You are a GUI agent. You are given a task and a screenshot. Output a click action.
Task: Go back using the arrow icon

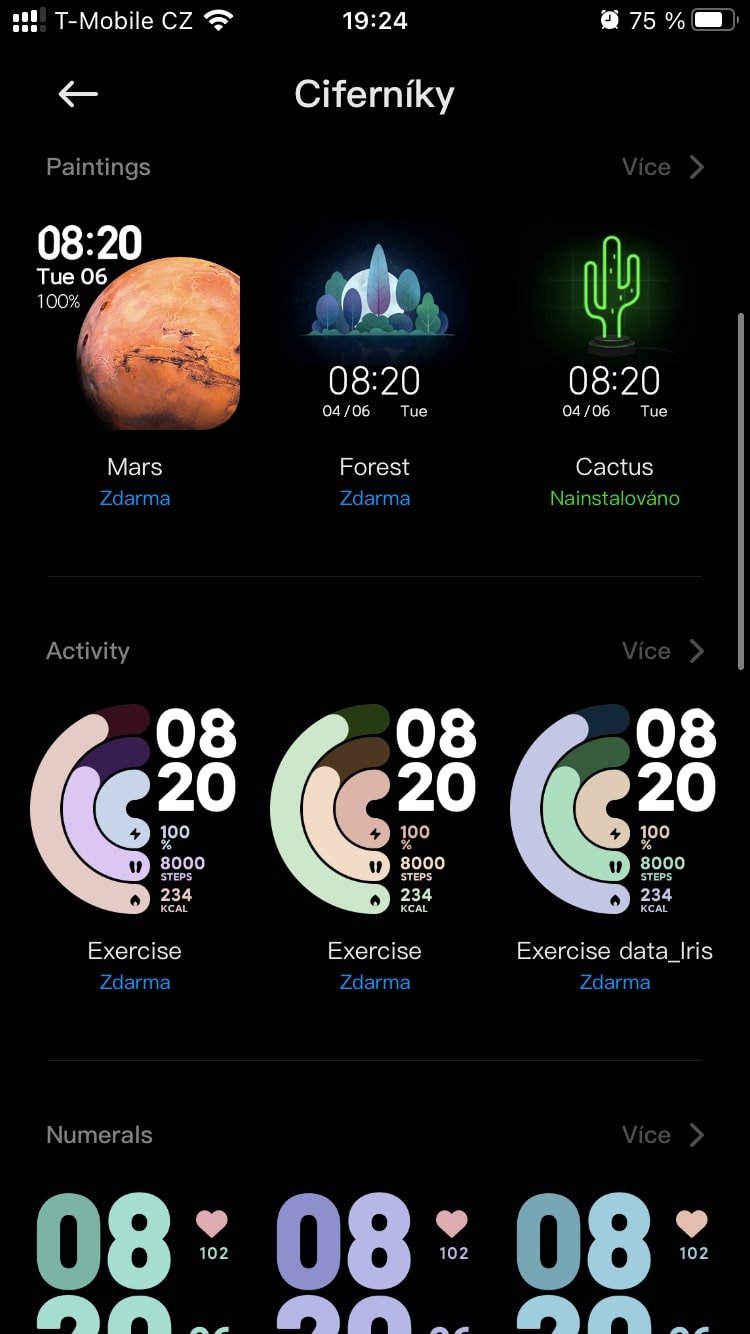pyautogui.click(x=78, y=94)
